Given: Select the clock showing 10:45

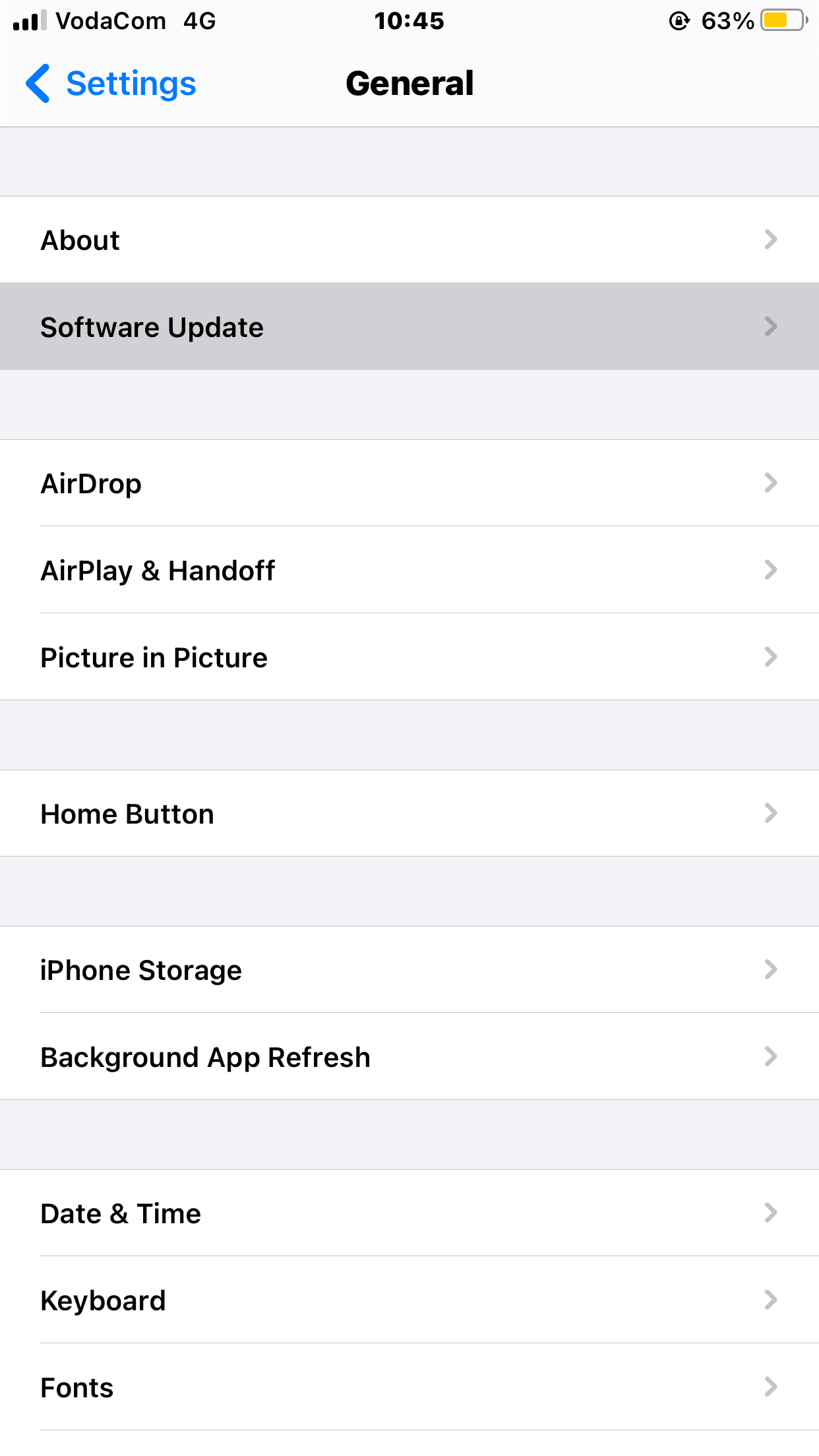Looking at the screenshot, I should pos(409,20).
